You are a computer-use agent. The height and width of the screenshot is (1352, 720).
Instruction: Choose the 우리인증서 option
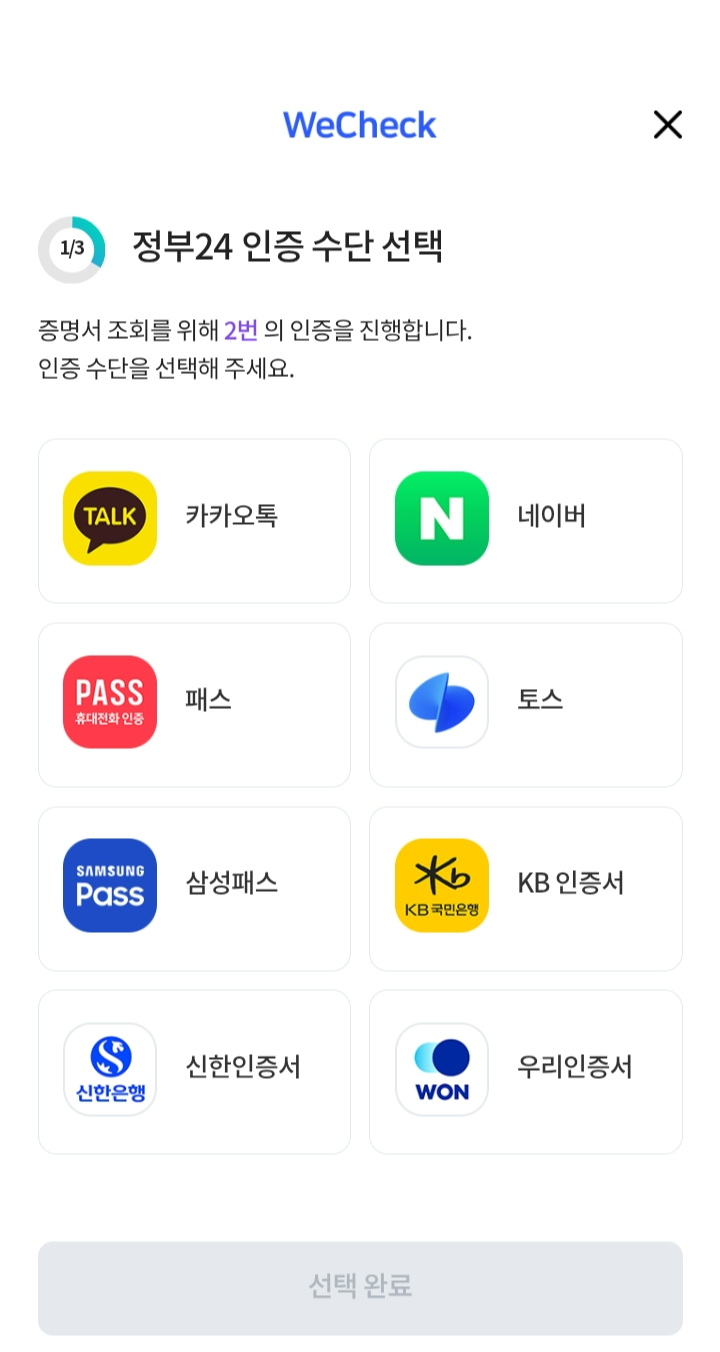tap(526, 1069)
